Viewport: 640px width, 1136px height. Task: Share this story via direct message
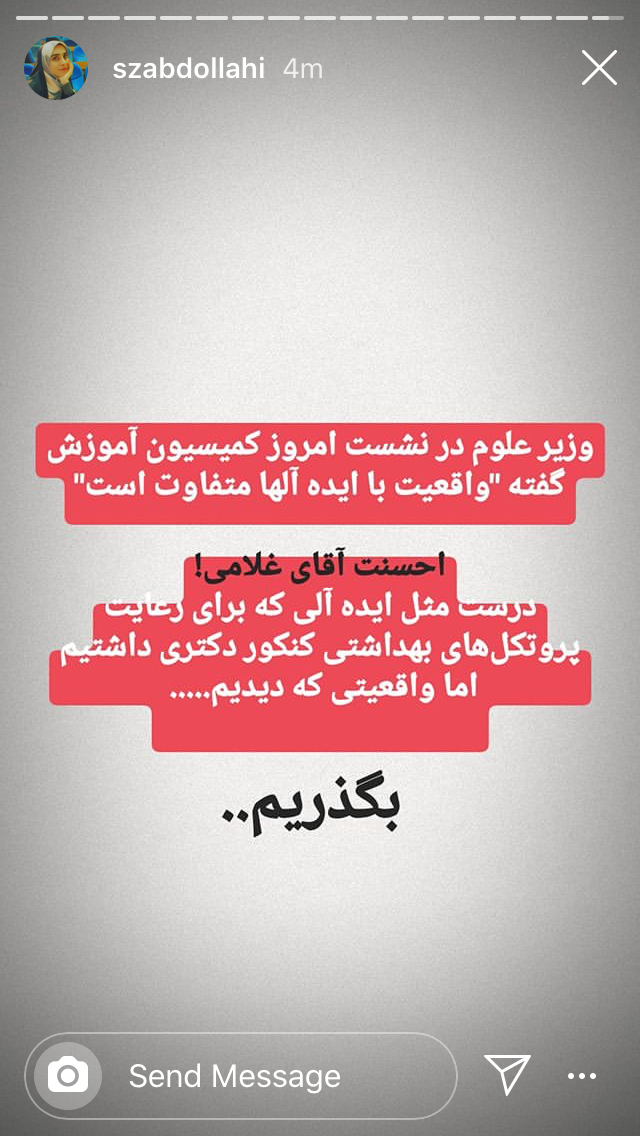click(507, 1075)
